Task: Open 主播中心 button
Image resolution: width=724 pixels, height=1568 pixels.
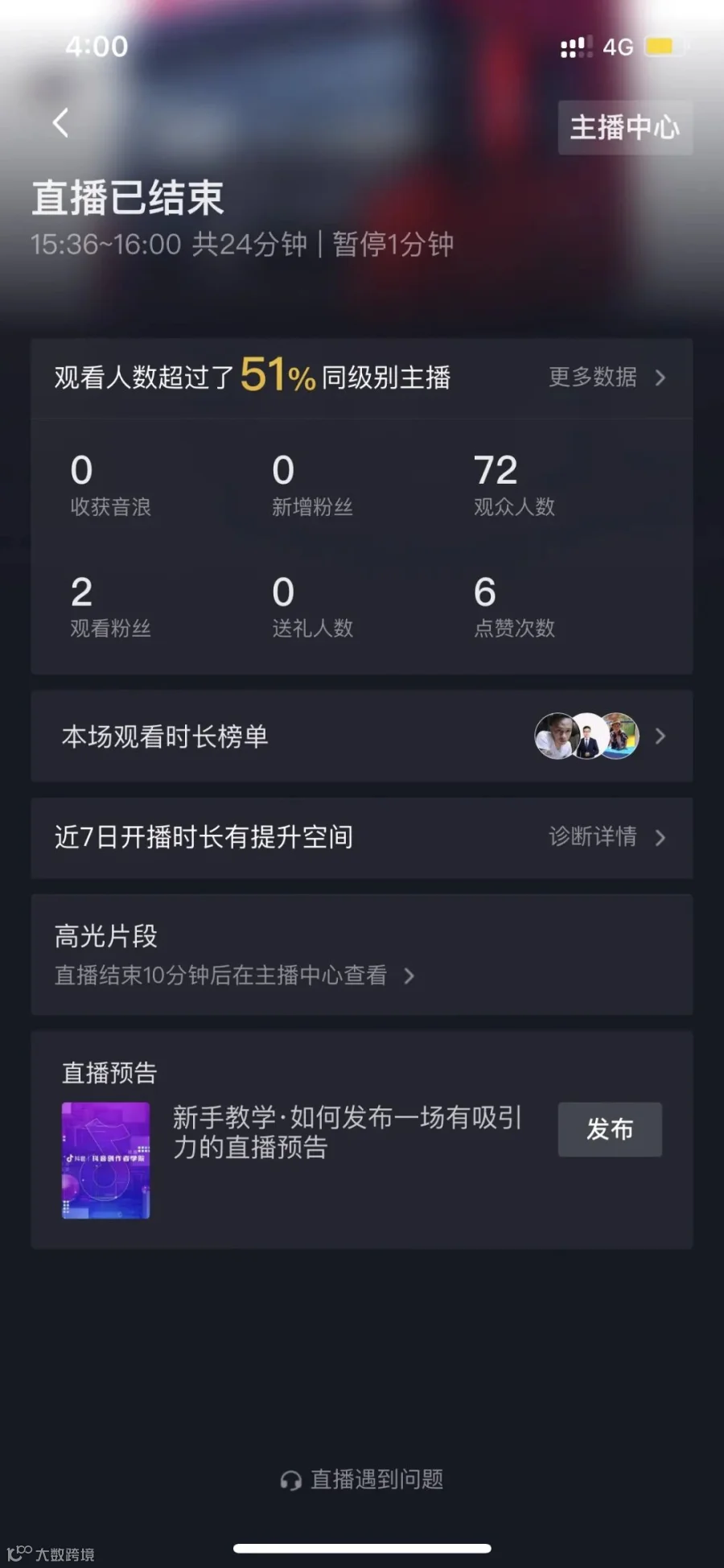Action: point(625,127)
